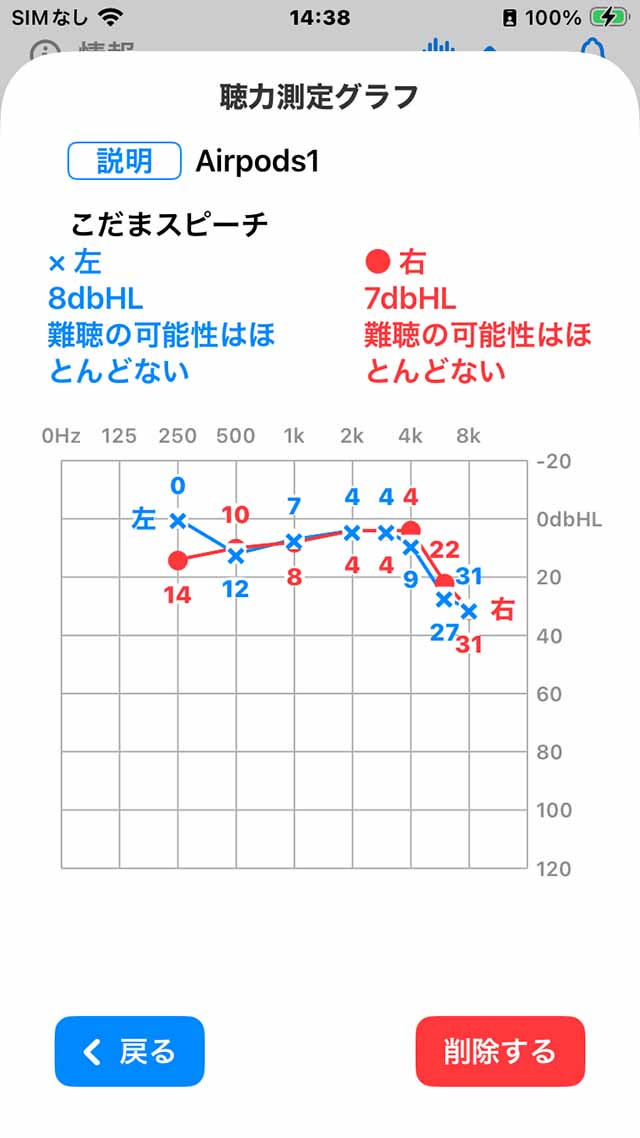Tap the 説明 explanation button
The width and height of the screenshot is (640, 1138).
pyautogui.click(x=124, y=161)
